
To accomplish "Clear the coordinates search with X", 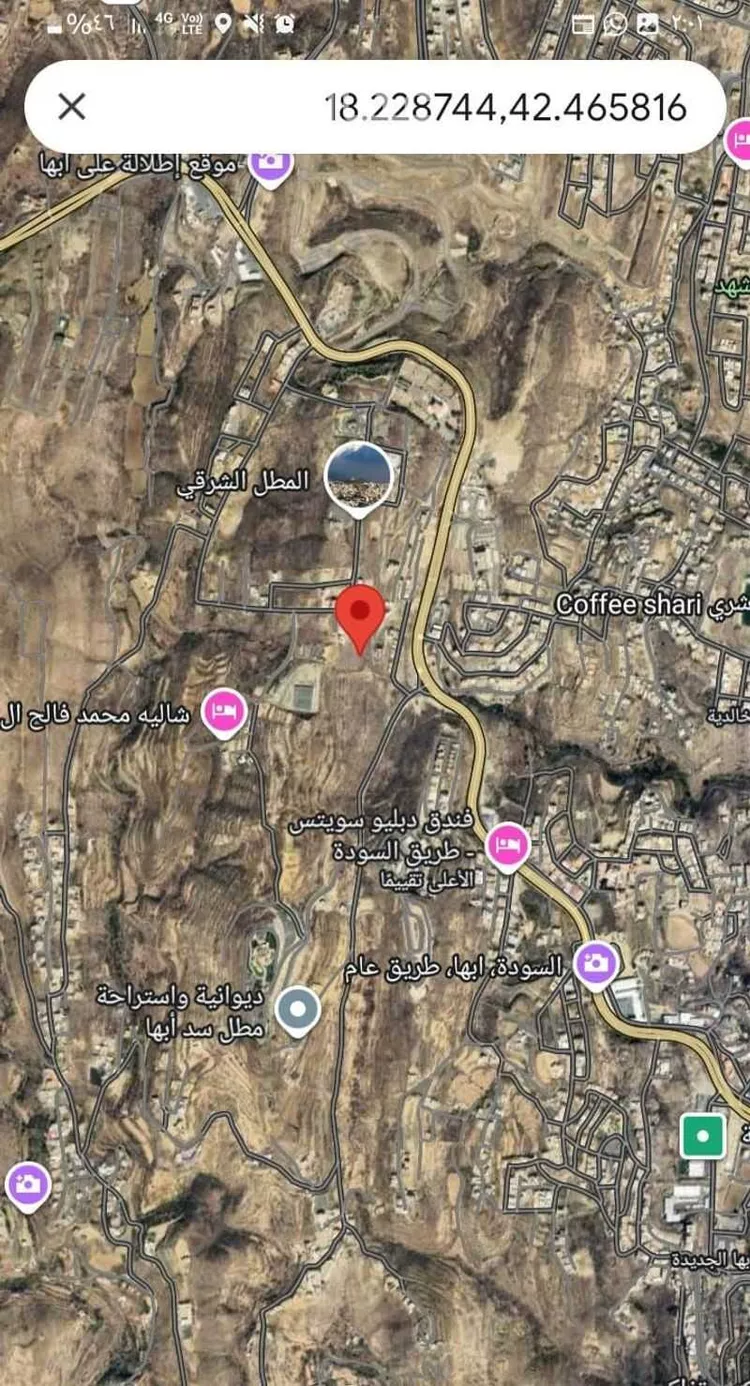I will point(72,107).
